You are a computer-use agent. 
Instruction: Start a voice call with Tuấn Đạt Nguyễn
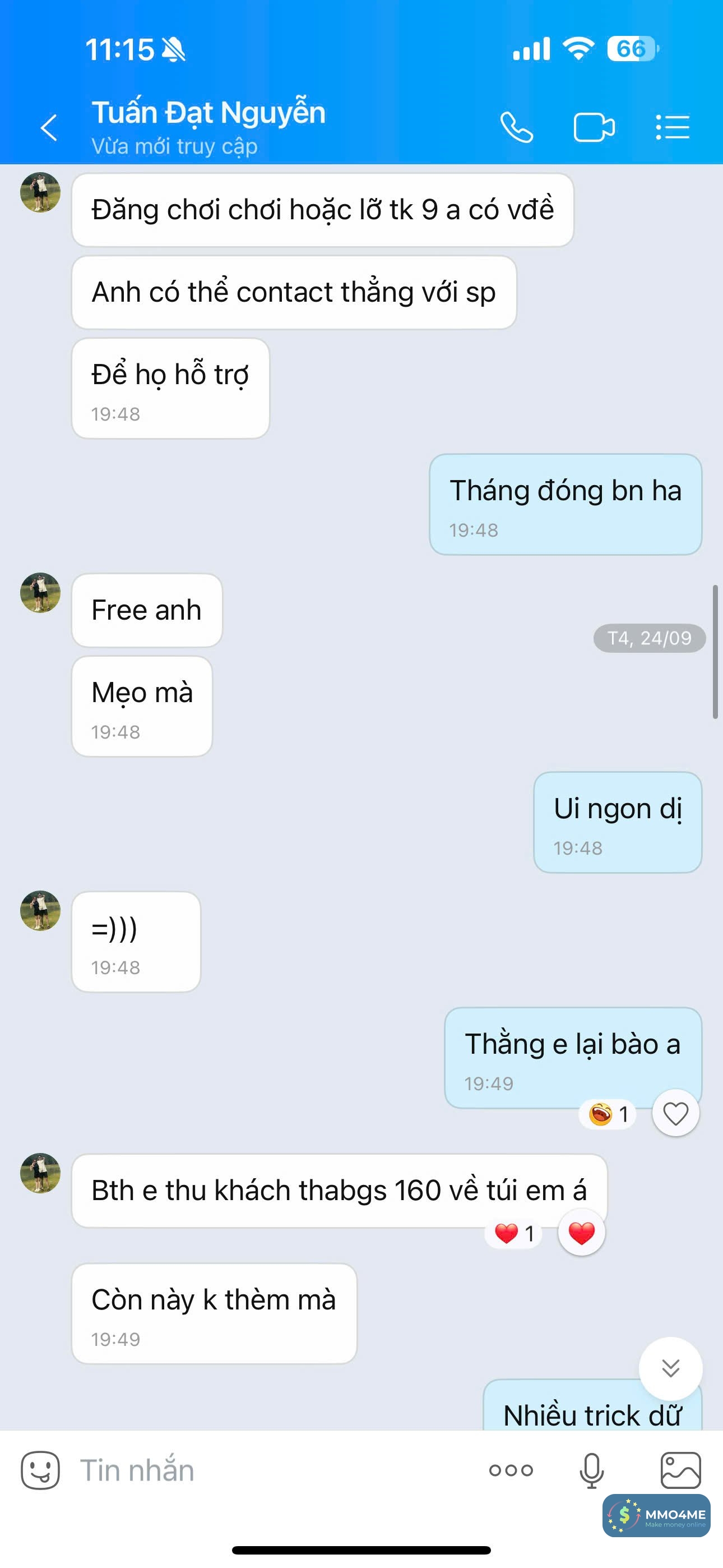(x=517, y=128)
